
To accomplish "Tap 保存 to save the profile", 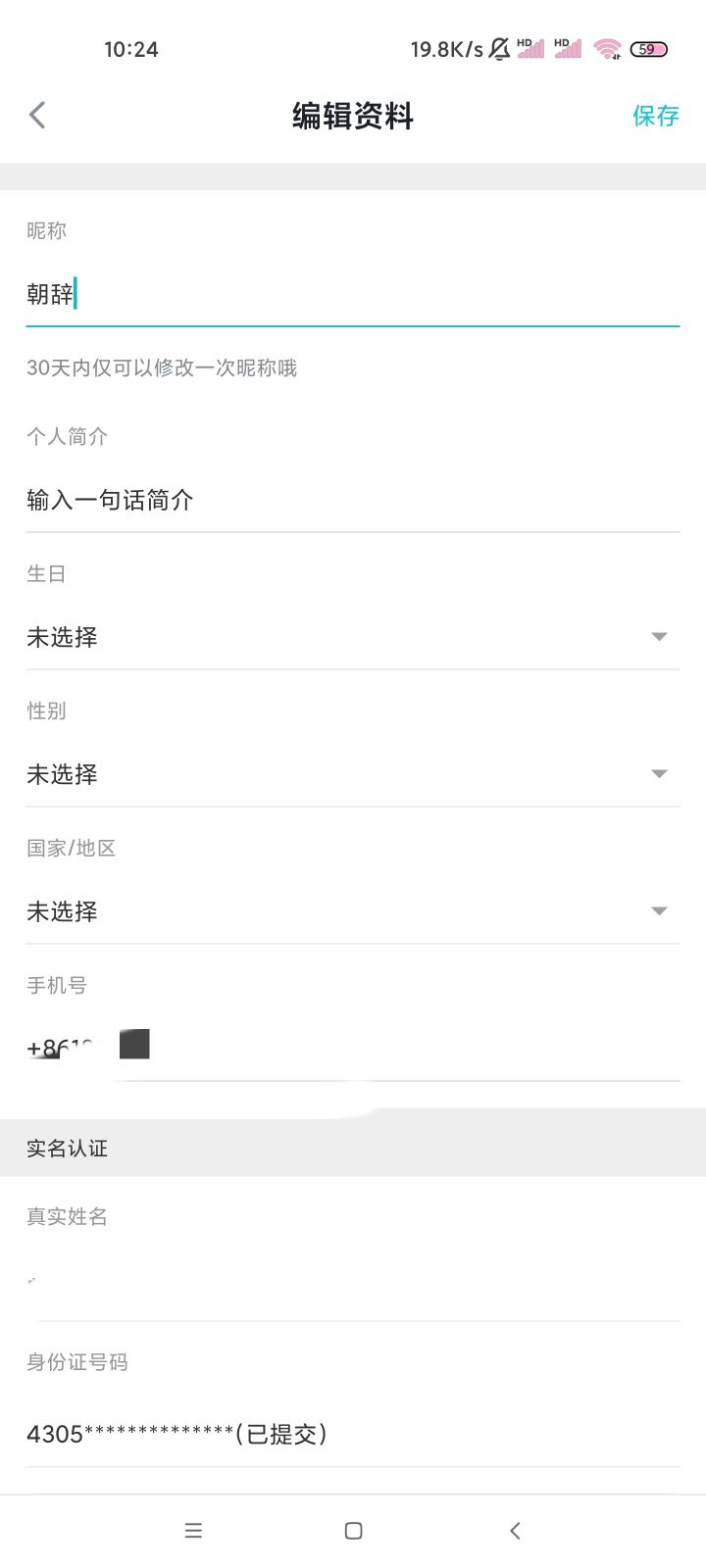I will [655, 116].
